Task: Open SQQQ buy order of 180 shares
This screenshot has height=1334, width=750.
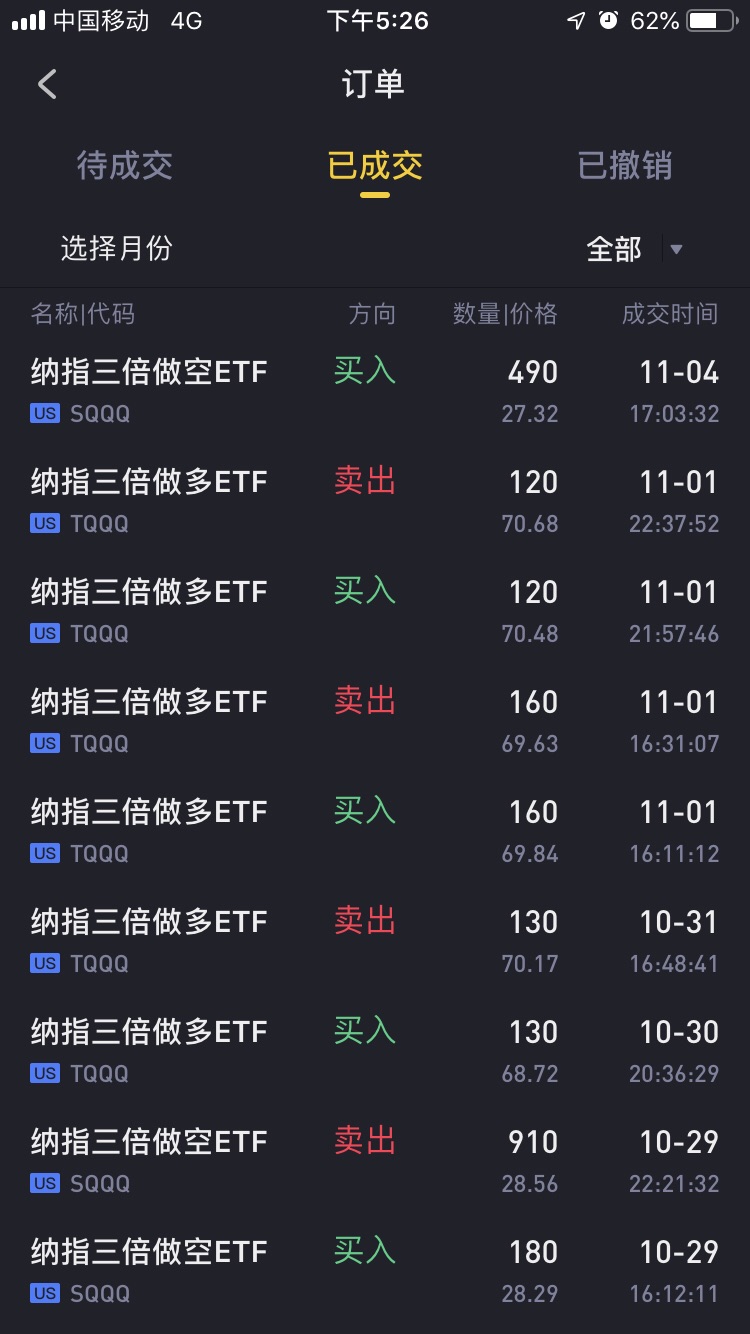Action: 375,1271
